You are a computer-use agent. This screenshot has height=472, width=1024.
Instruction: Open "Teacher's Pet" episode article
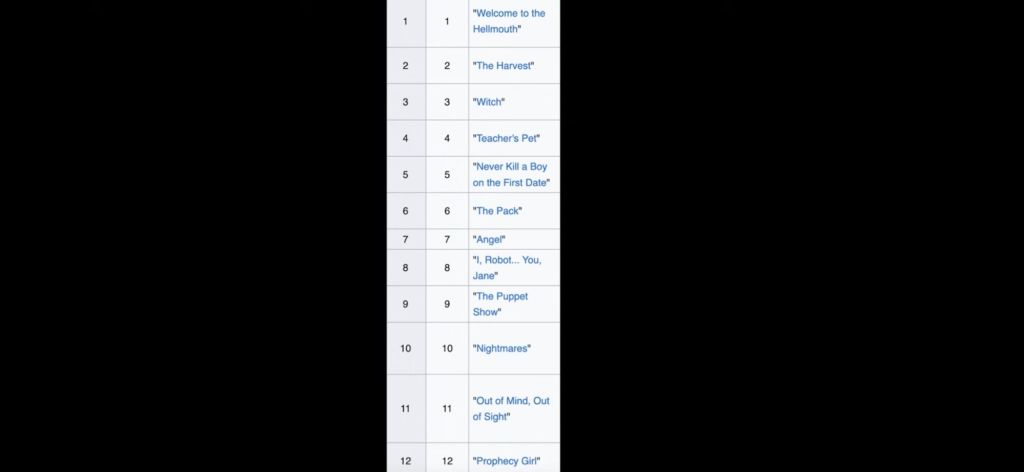[x=506, y=139]
